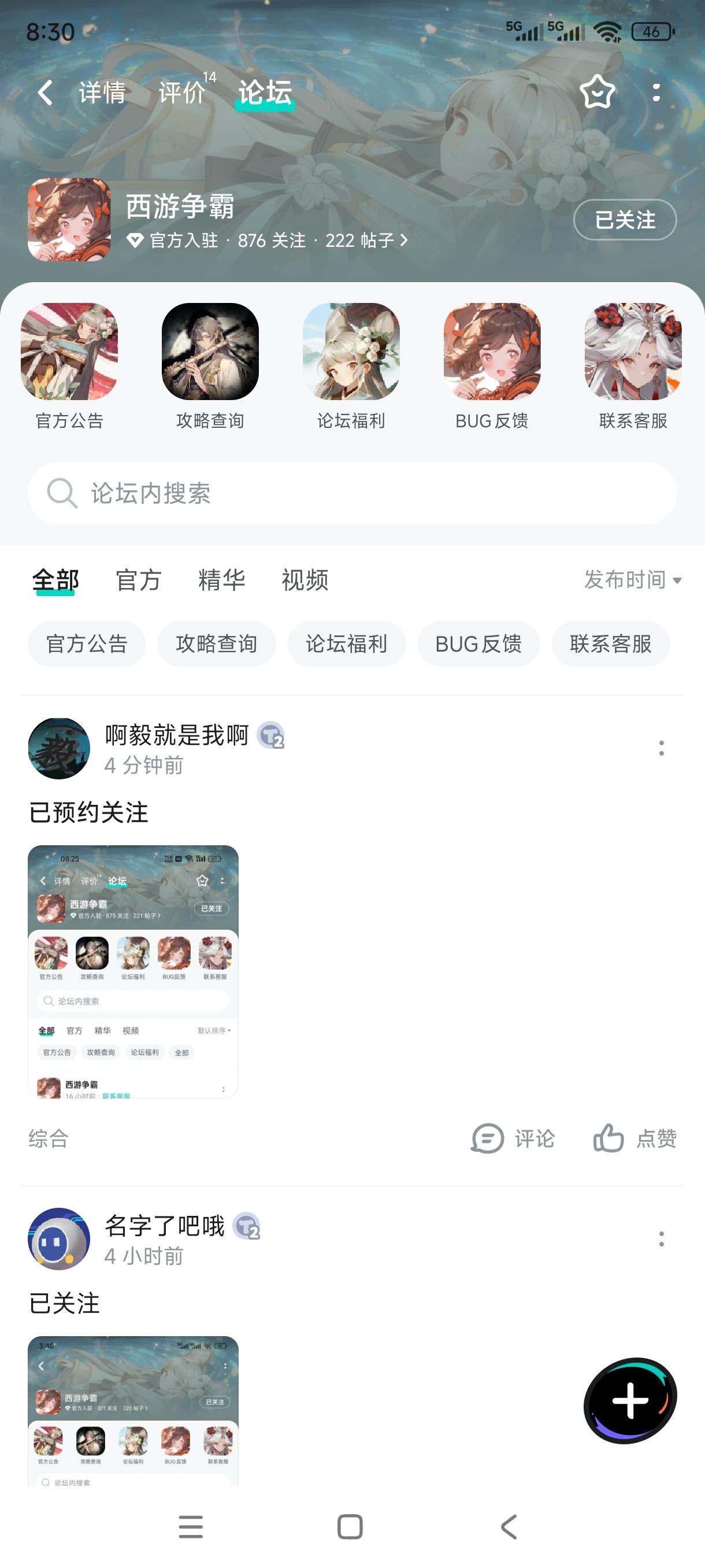Toggle follow status via the 已关注 button

click(624, 220)
